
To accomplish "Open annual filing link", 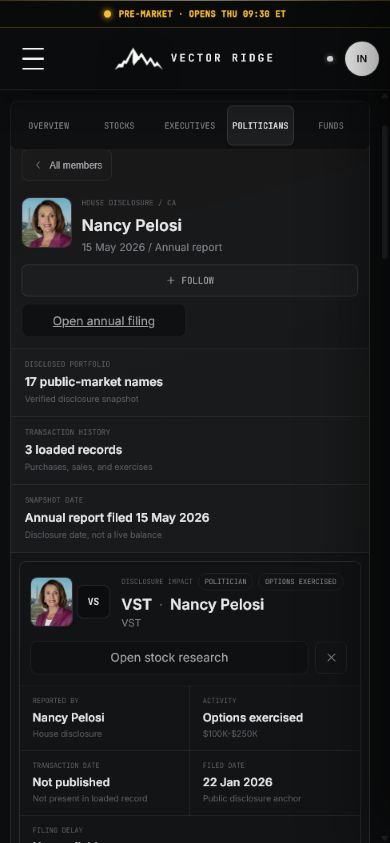I will click(104, 321).
